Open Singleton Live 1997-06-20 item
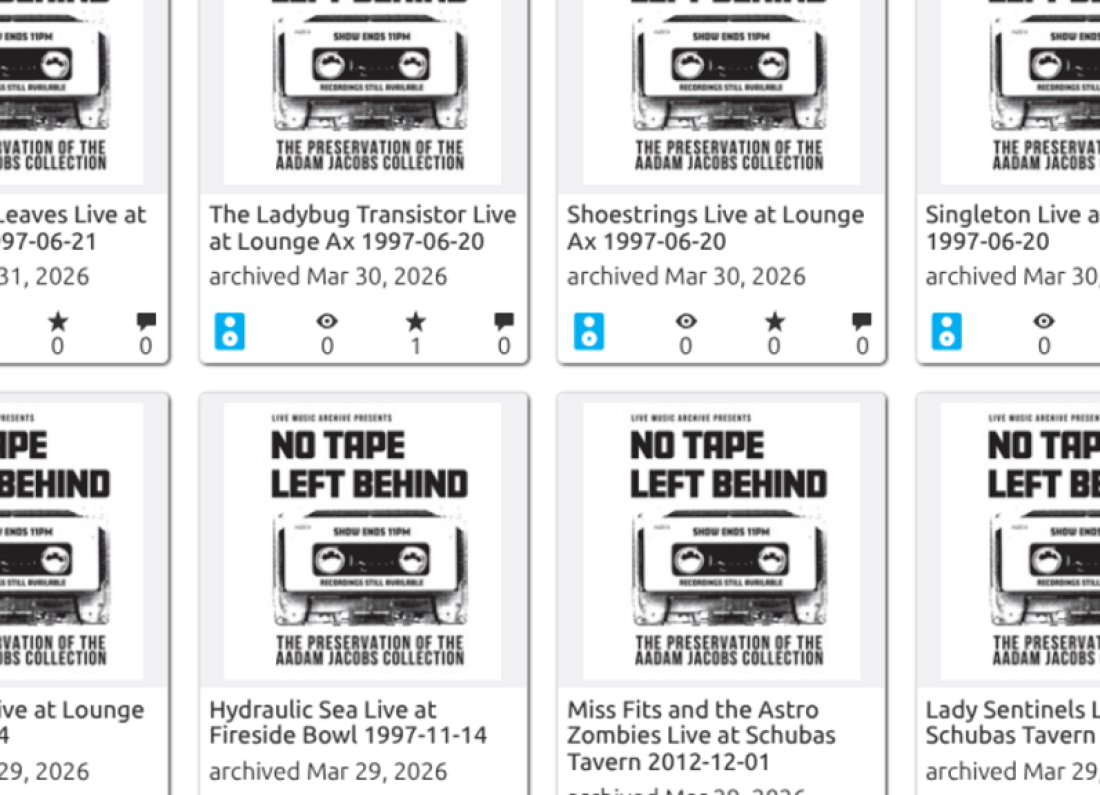This screenshot has width=1100, height=795. click(1010, 227)
